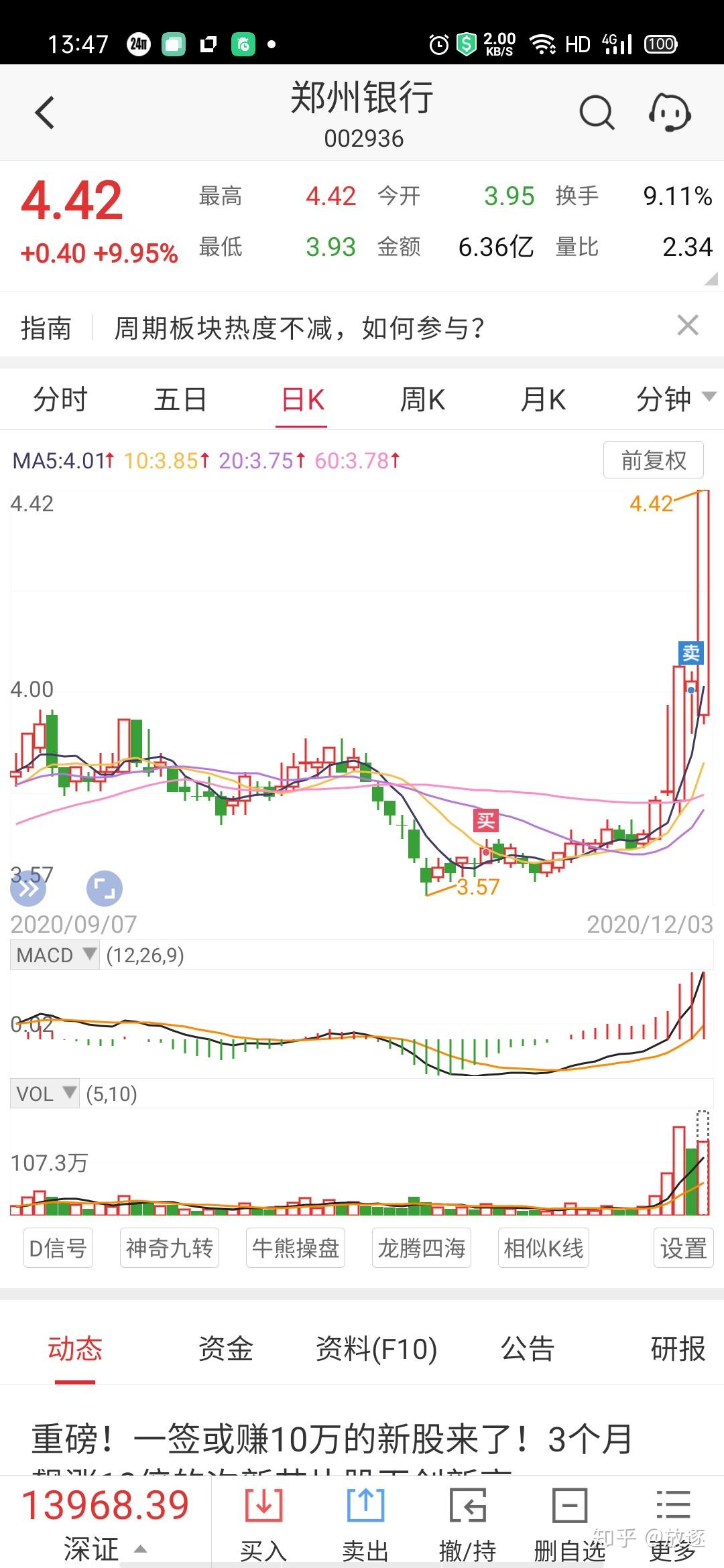Switch to the 分时 chart tab
This screenshot has width=724, height=1568.
point(60,400)
